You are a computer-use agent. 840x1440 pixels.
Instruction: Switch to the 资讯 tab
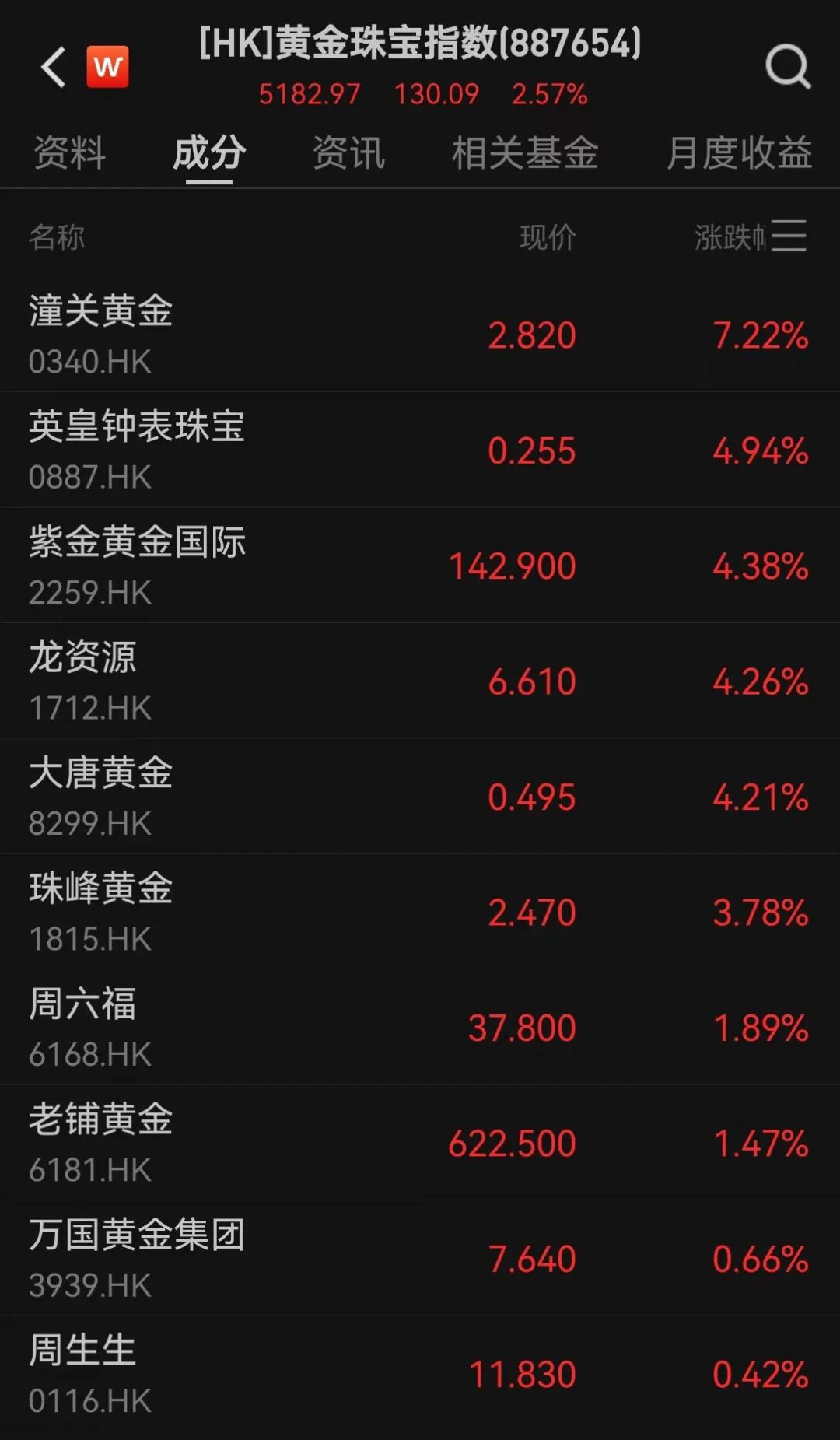click(x=348, y=152)
